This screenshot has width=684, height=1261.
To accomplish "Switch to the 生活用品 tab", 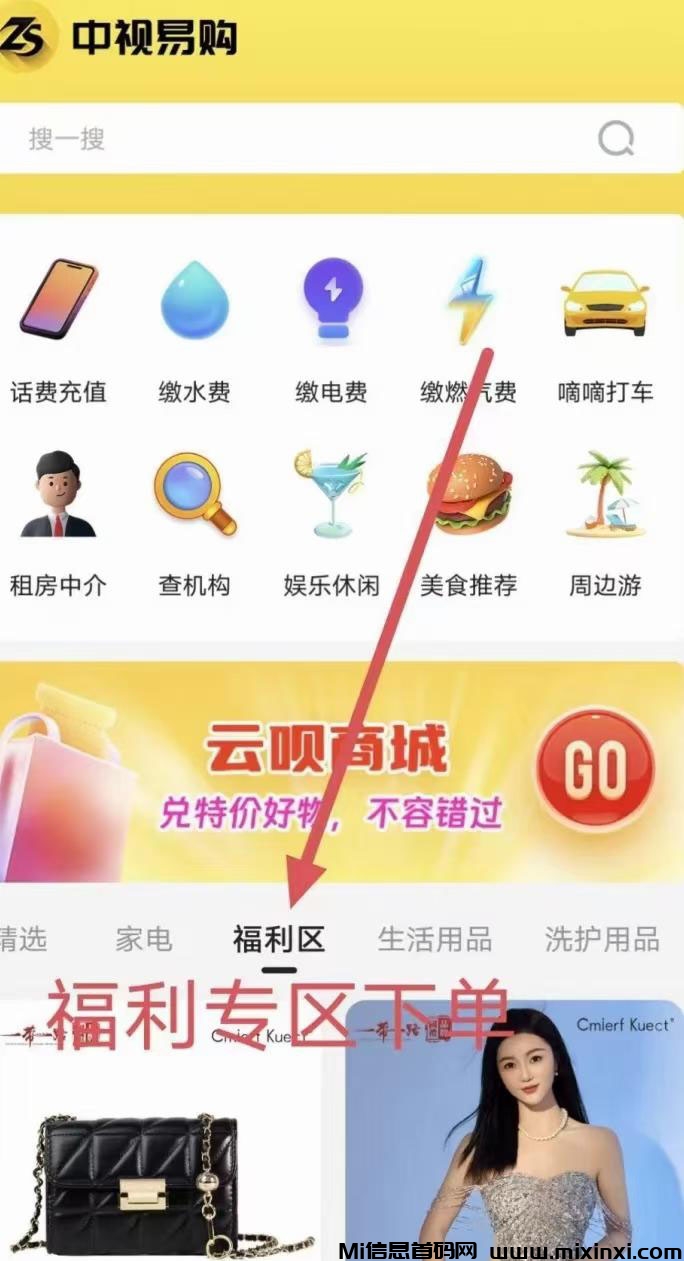I will click(435, 940).
